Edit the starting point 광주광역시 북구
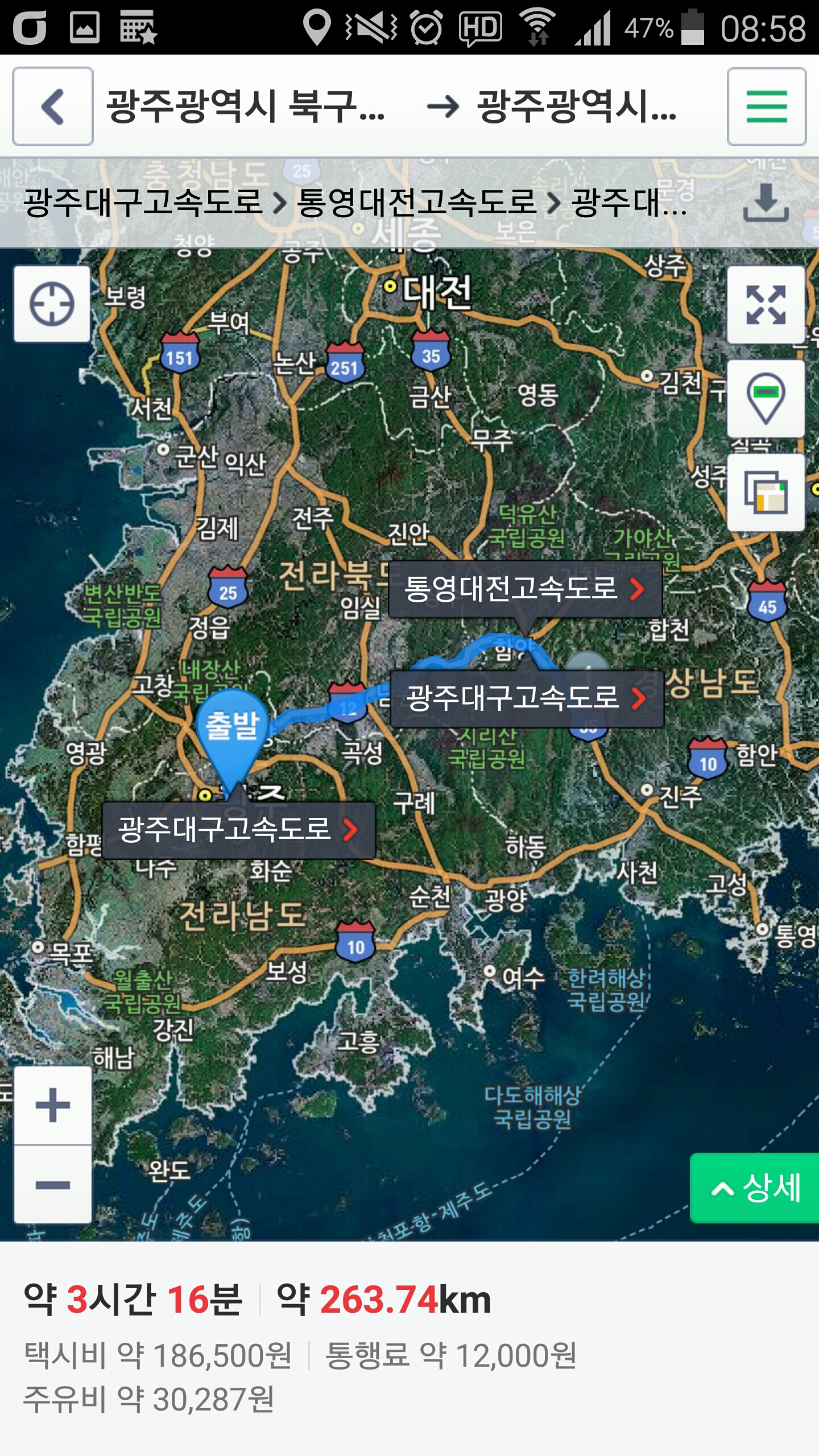This screenshot has height=1456, width=819. pos(246,106)
